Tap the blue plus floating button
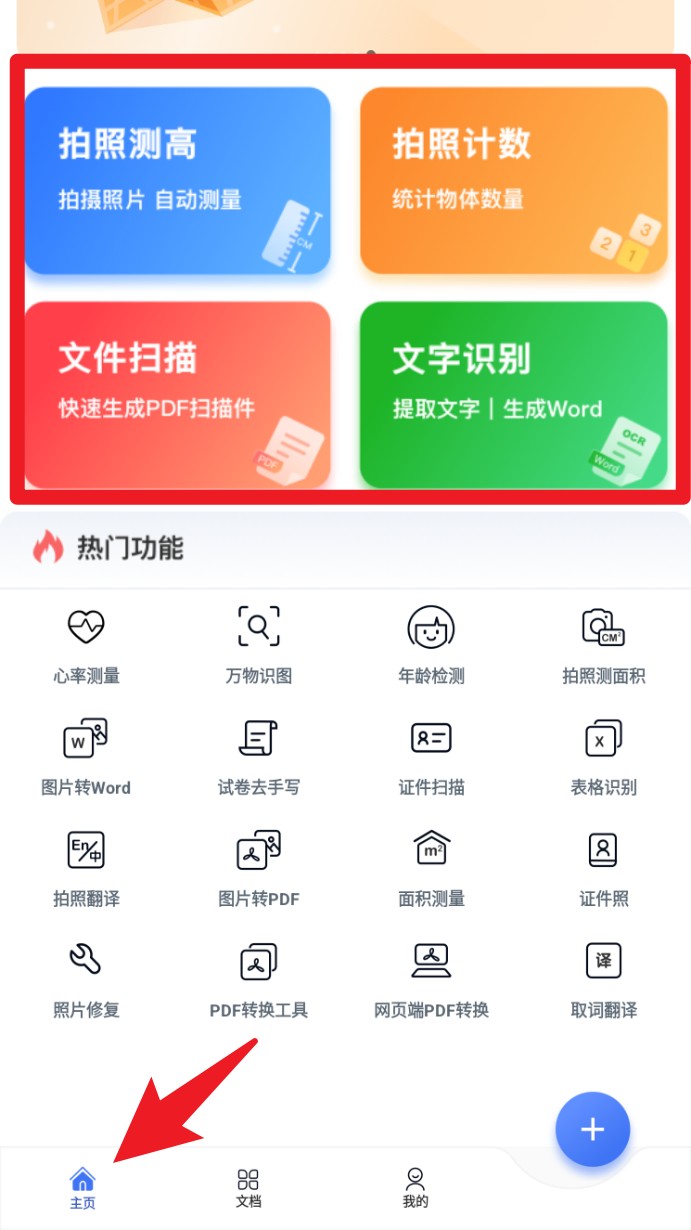This screenshot has height=1230, width=691. coord(593,1129)
